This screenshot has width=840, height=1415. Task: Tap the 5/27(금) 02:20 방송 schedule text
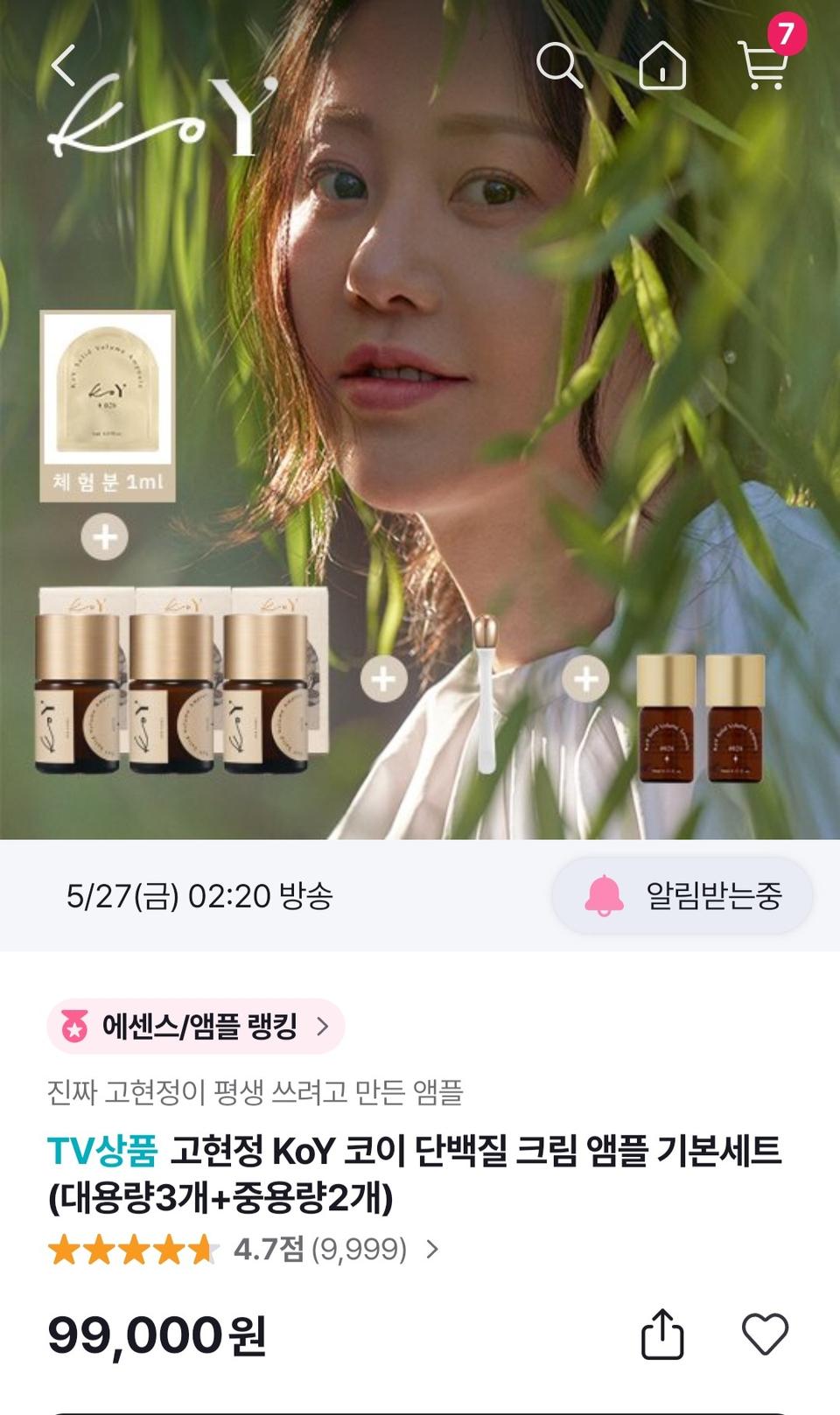[x=199, y=893]
